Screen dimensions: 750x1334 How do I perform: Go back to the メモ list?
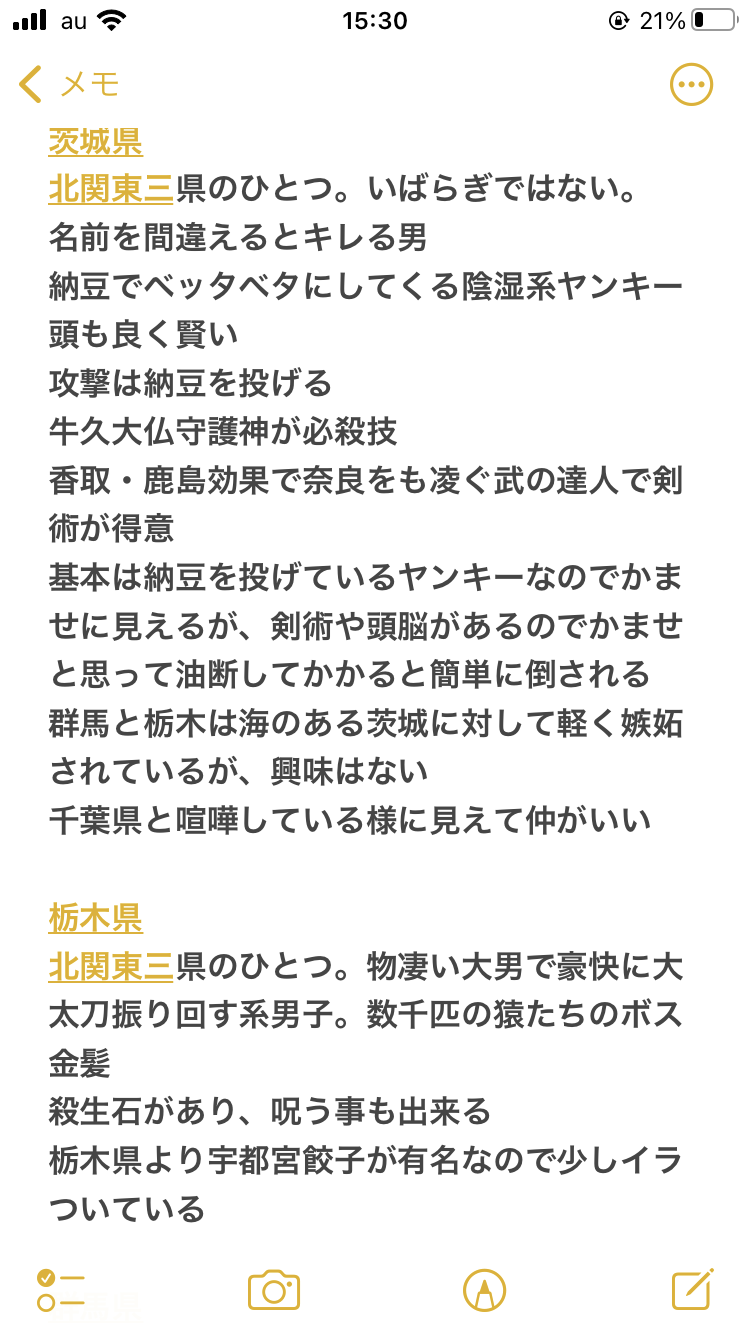(68, 85)
